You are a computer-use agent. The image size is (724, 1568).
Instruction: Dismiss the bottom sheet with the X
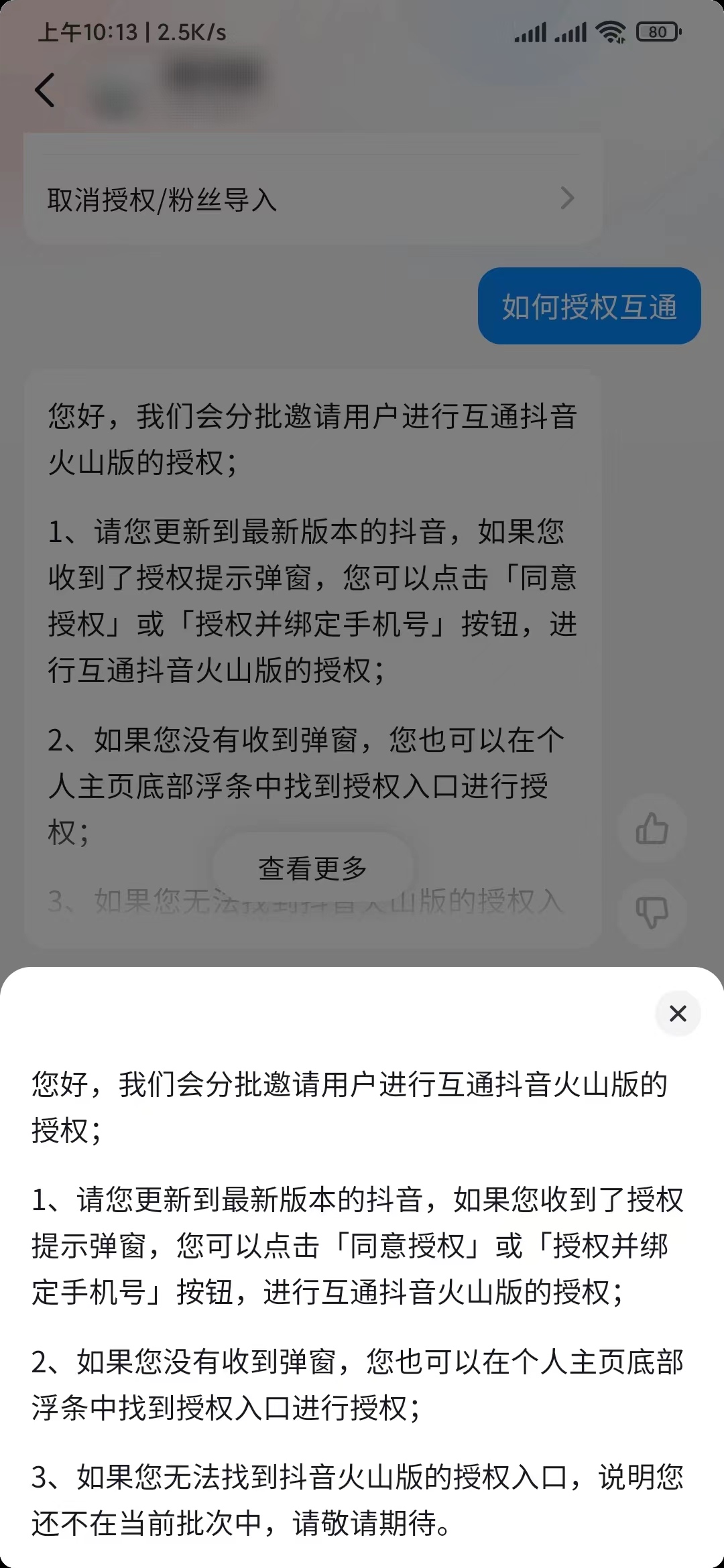point(678,1013)
